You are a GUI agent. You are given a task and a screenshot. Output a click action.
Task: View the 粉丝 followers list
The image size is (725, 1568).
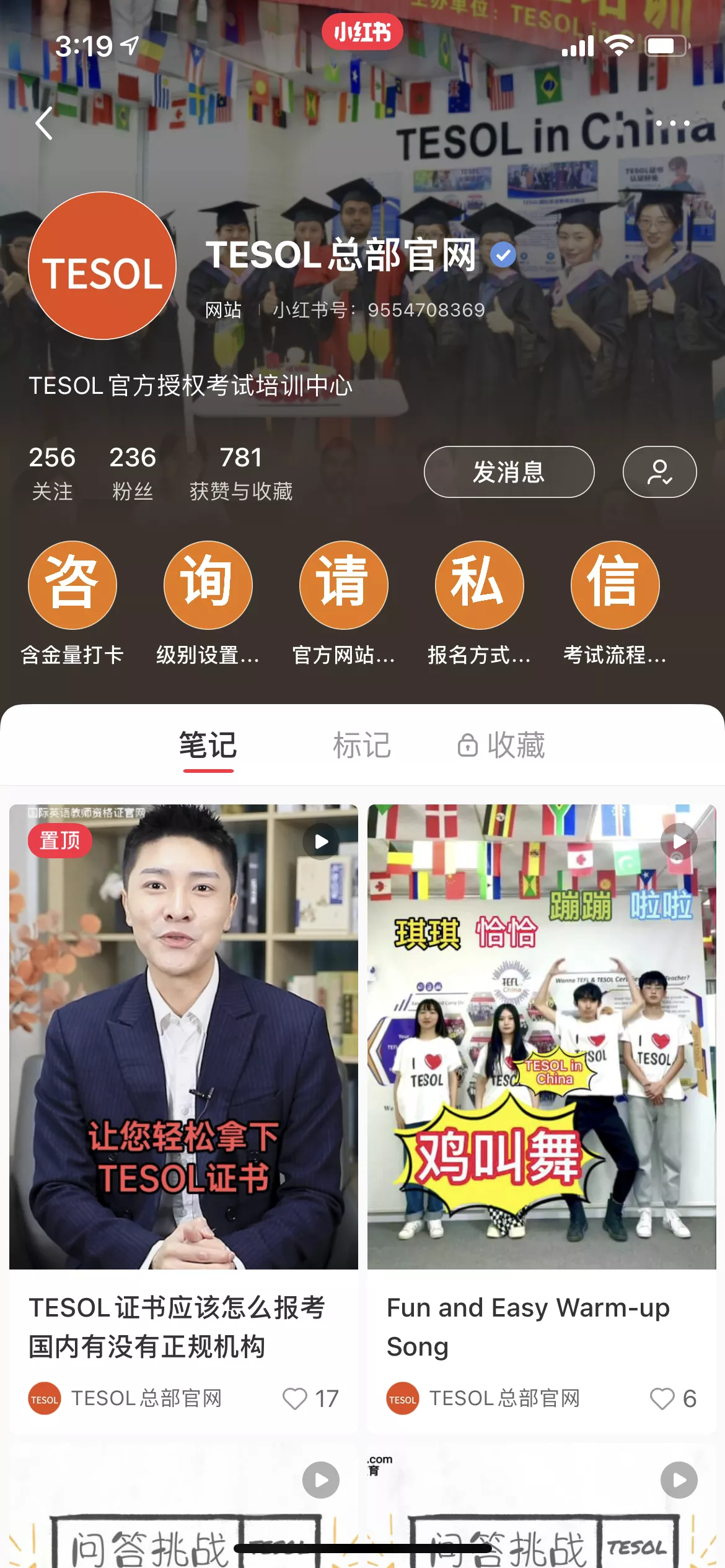tap(133, 474)
